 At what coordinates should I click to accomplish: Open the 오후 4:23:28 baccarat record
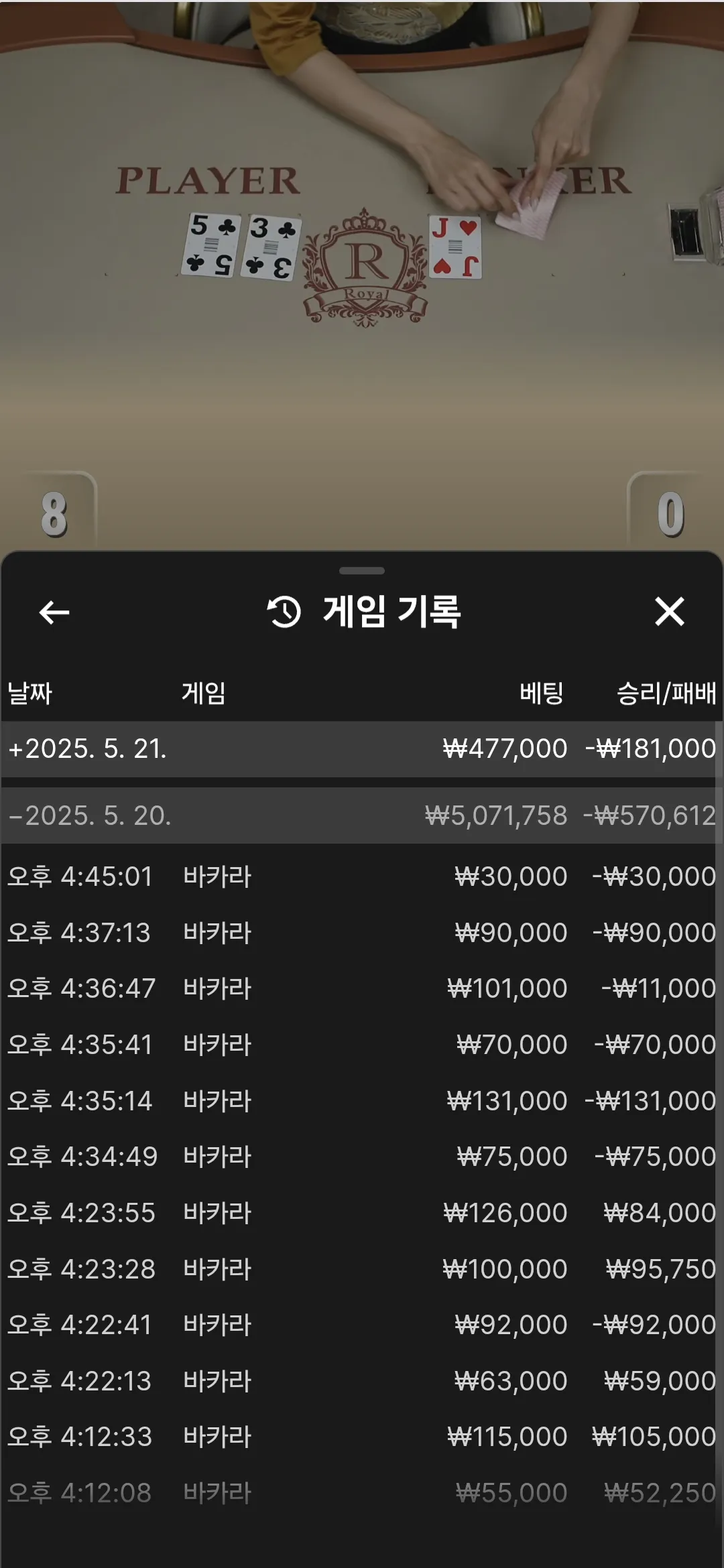[x=361, y=1269]
